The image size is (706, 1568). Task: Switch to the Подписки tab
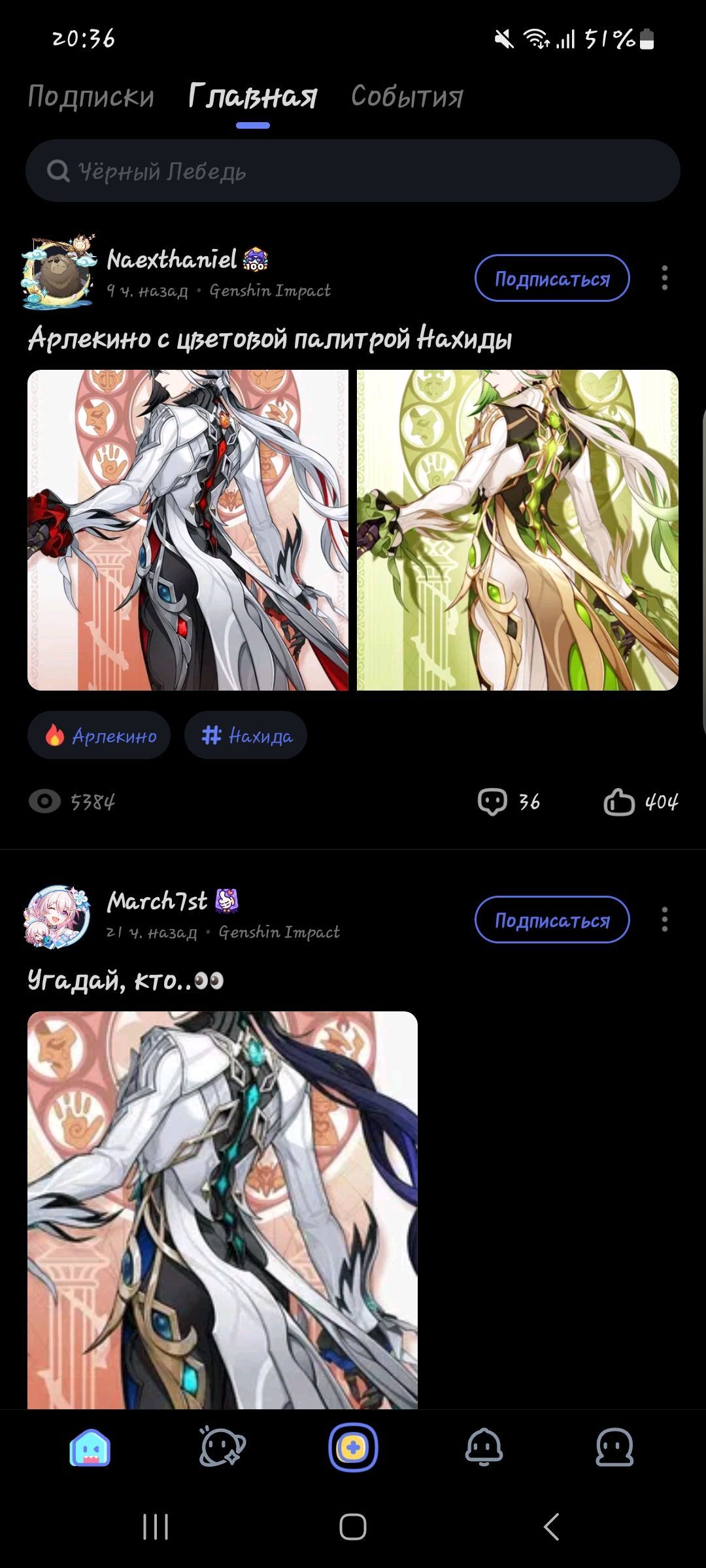[91, 97]
